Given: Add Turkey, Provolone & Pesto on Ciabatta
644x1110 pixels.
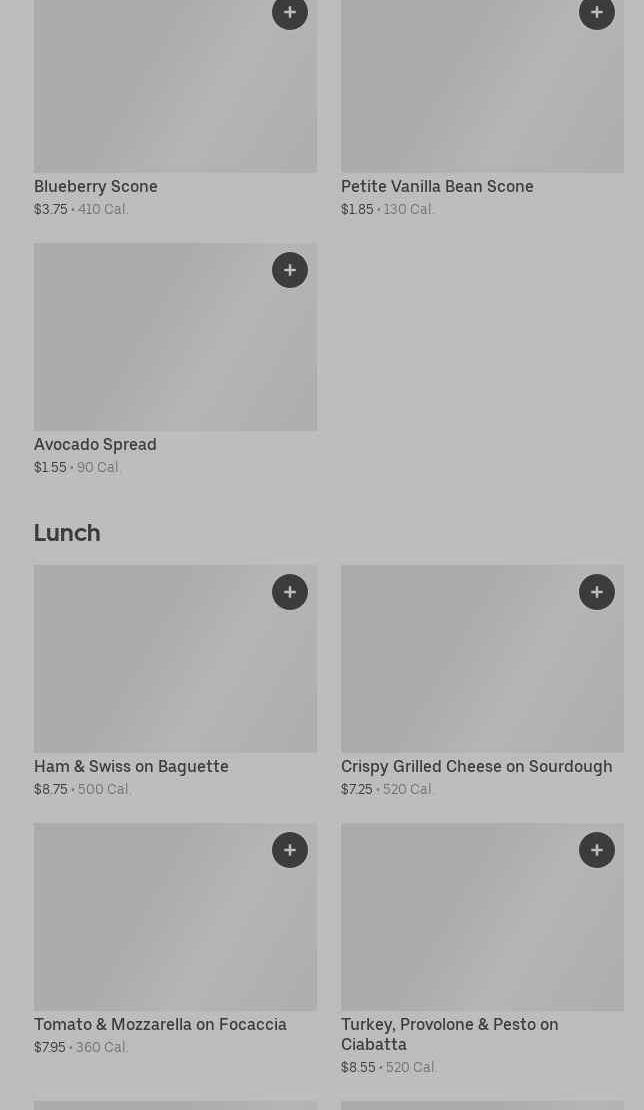Looking at the screenshot, I should 597,850.
